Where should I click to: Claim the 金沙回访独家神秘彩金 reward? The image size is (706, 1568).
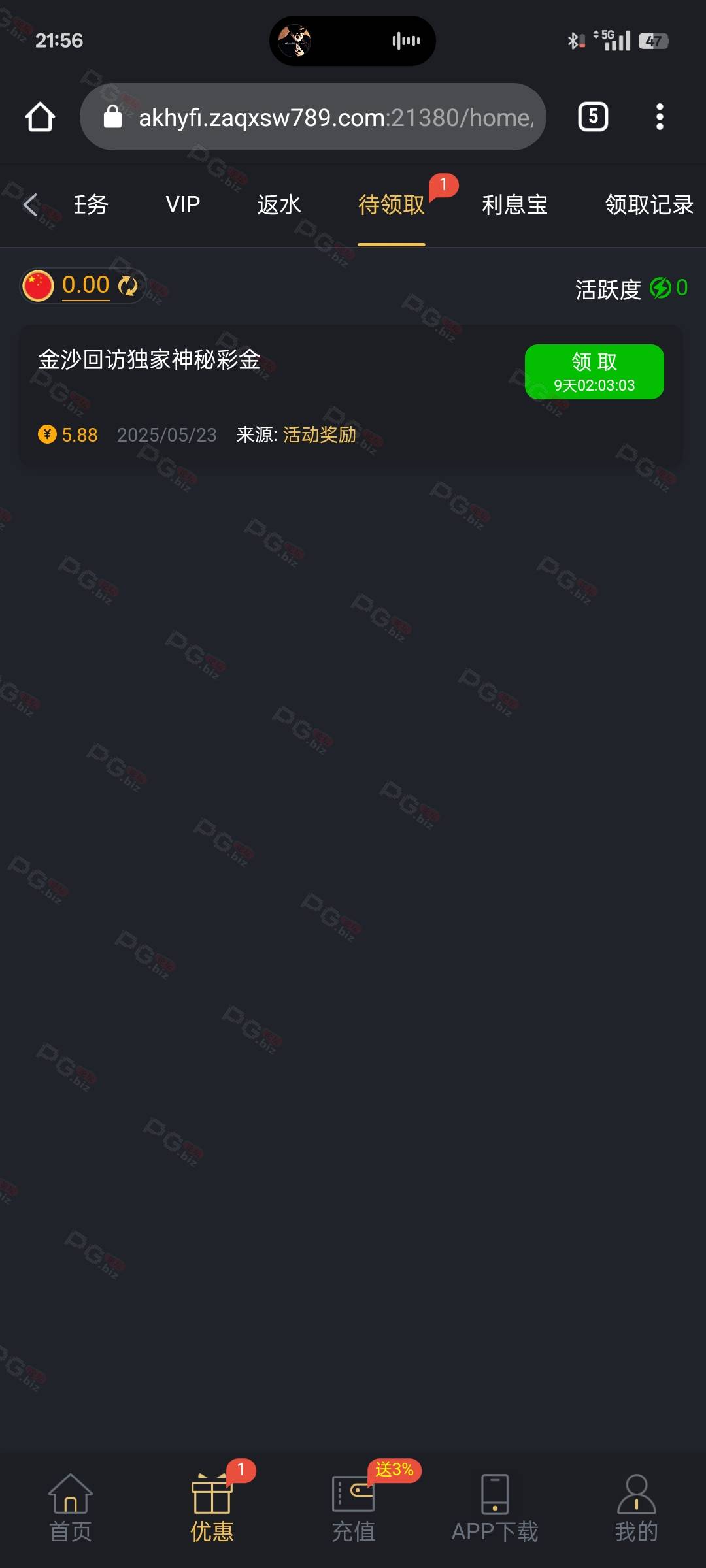pos(594,371)
